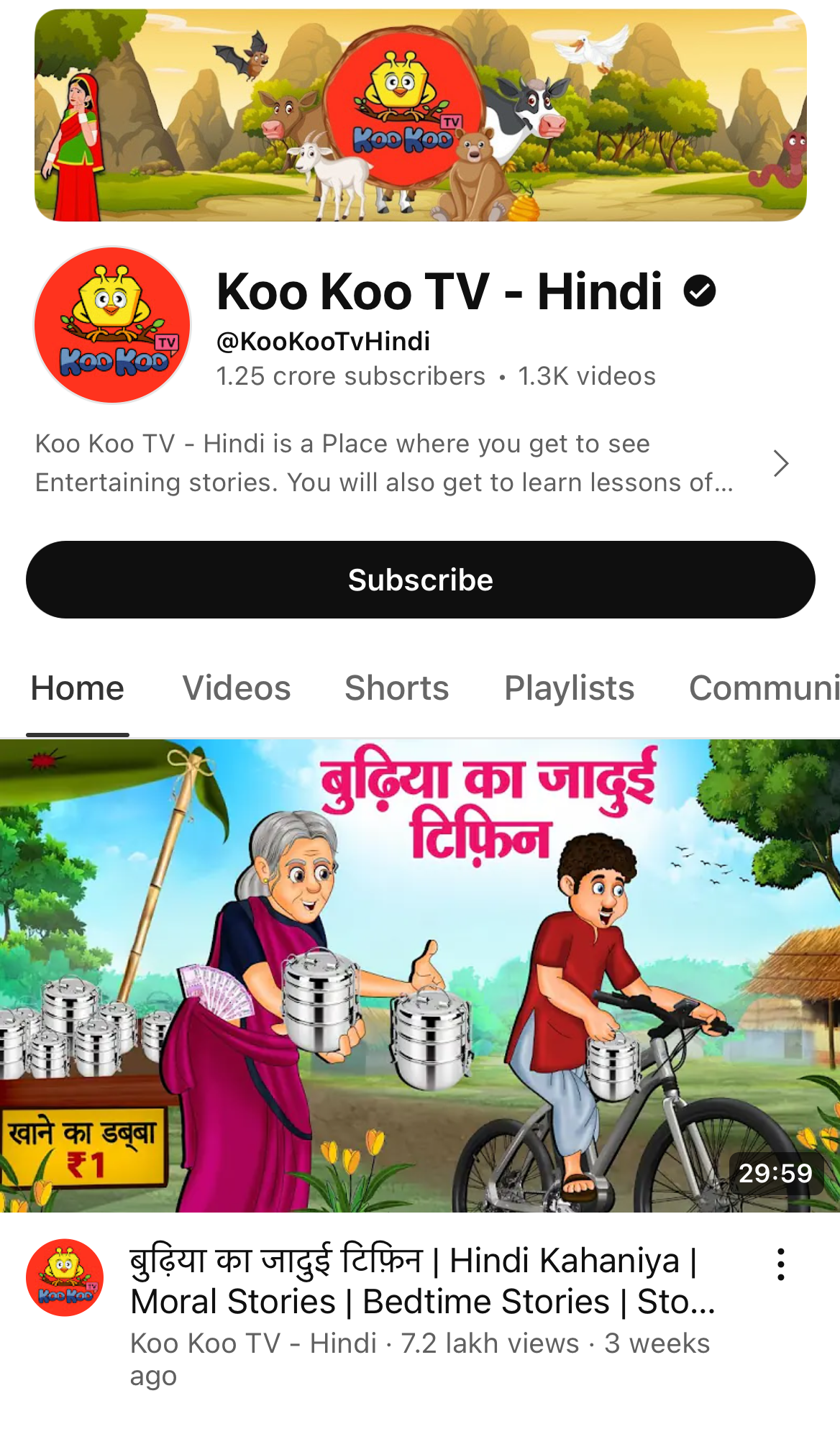
Task: Open the video's three-dot options menu
Action: coord(780,1264)
